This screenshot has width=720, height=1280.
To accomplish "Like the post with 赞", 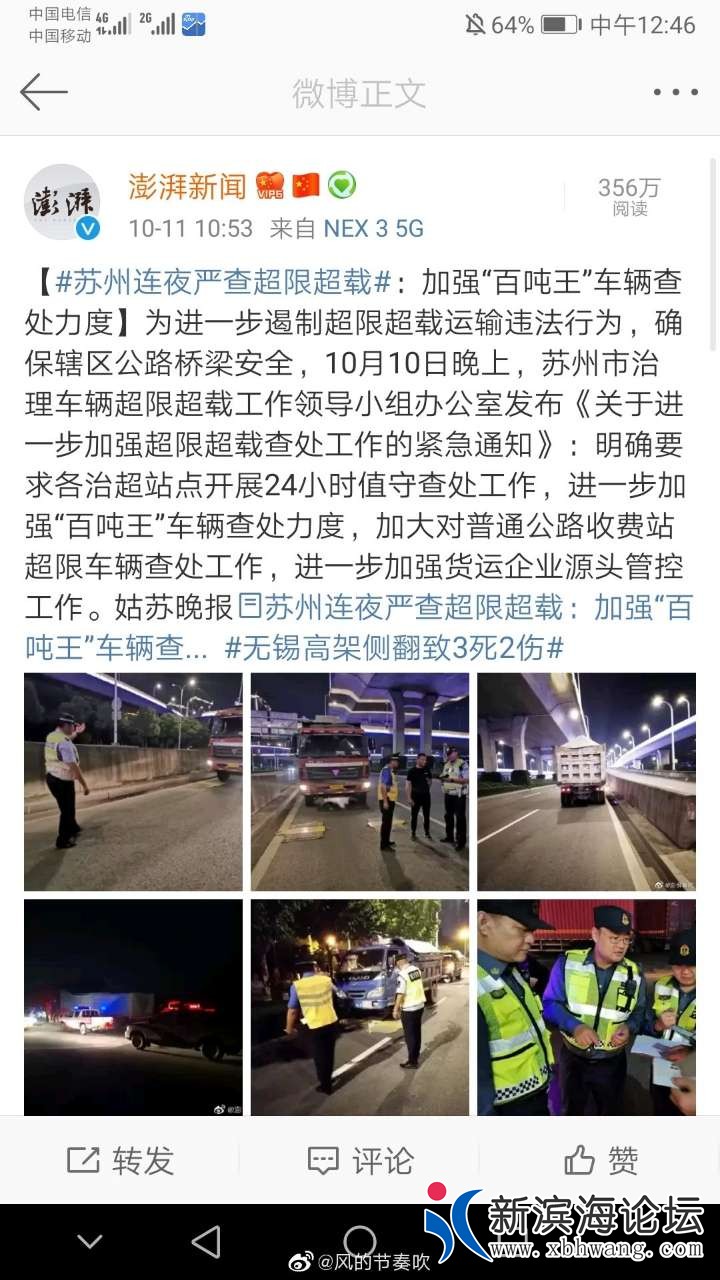I will [x=600, y=1160].
